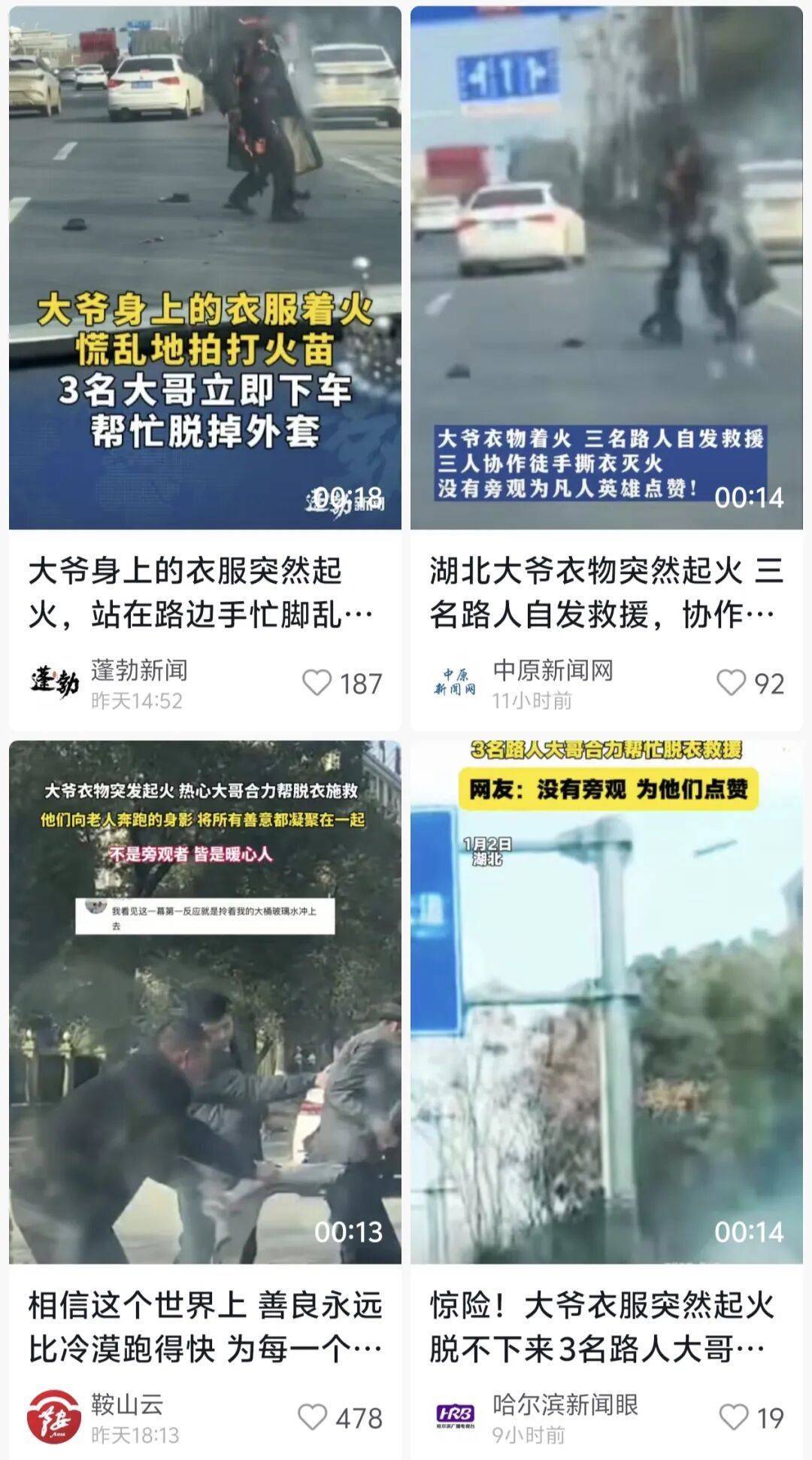Open the 蓬勃新闻 video about 大爷衣服起火

coord(205,268)
